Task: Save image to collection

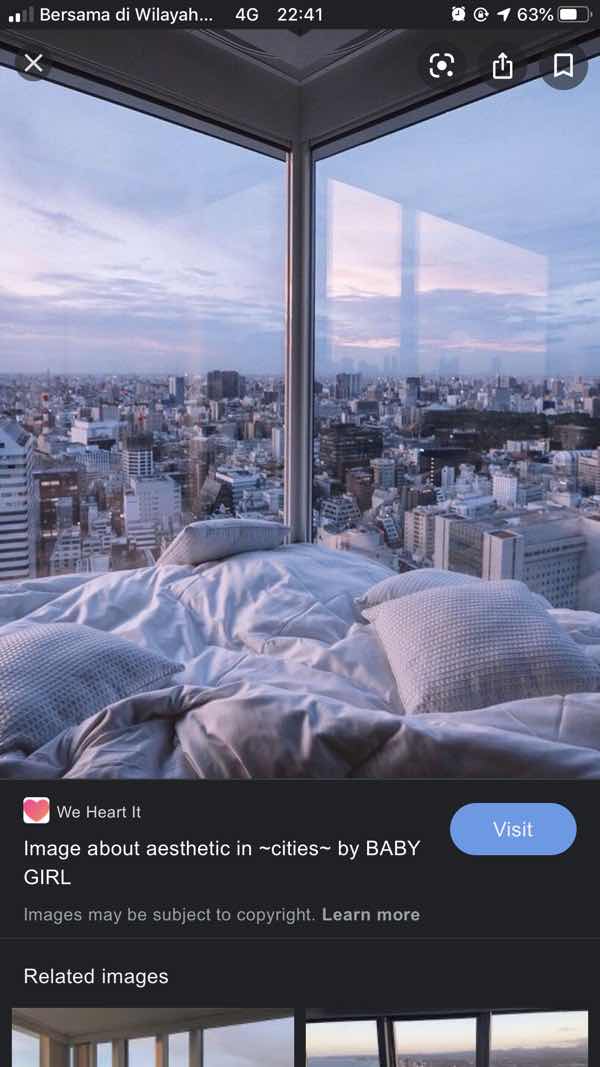Action: click(x=563, y=66)
